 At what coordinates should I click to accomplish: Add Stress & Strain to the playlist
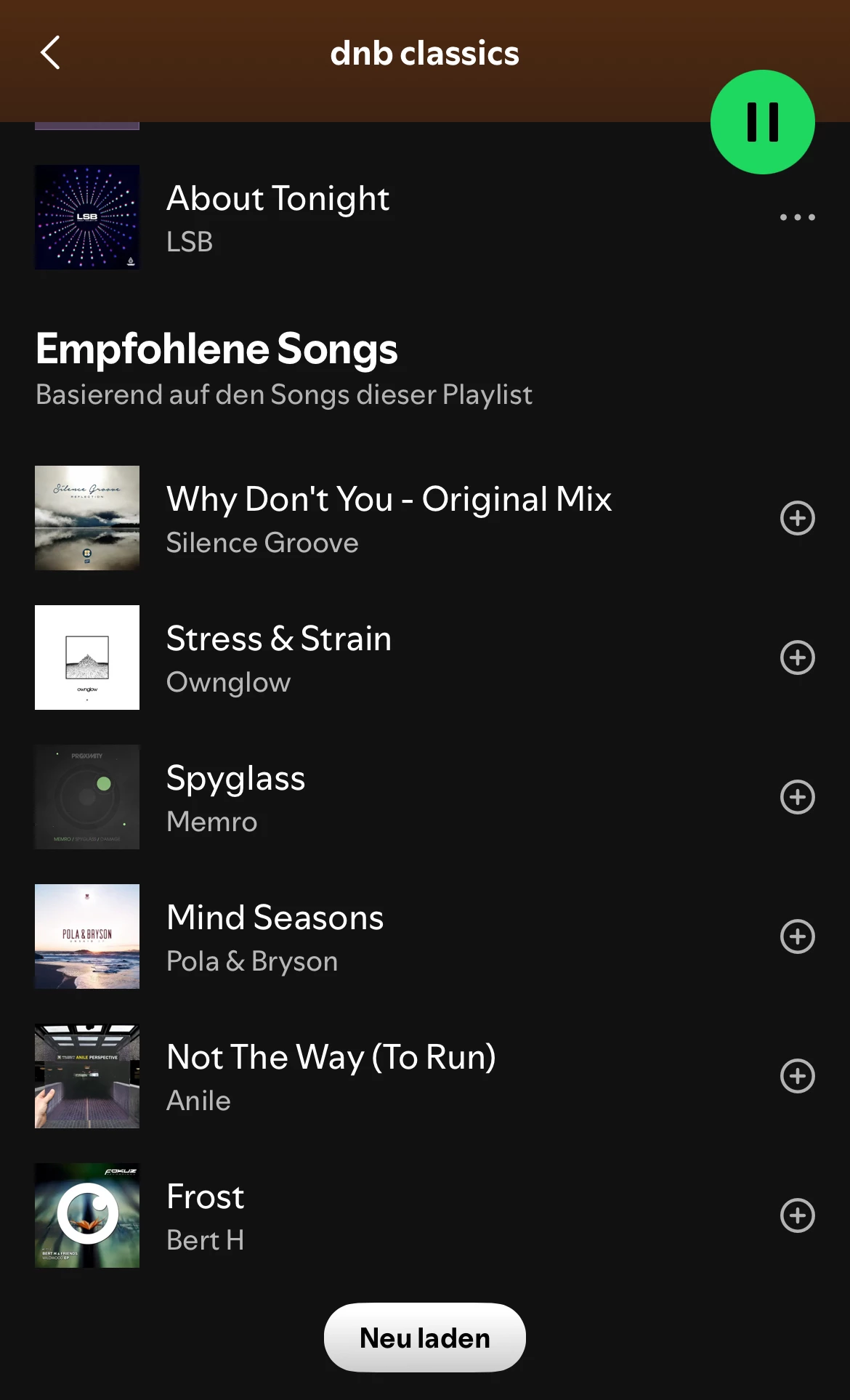(x=797, y=657)
